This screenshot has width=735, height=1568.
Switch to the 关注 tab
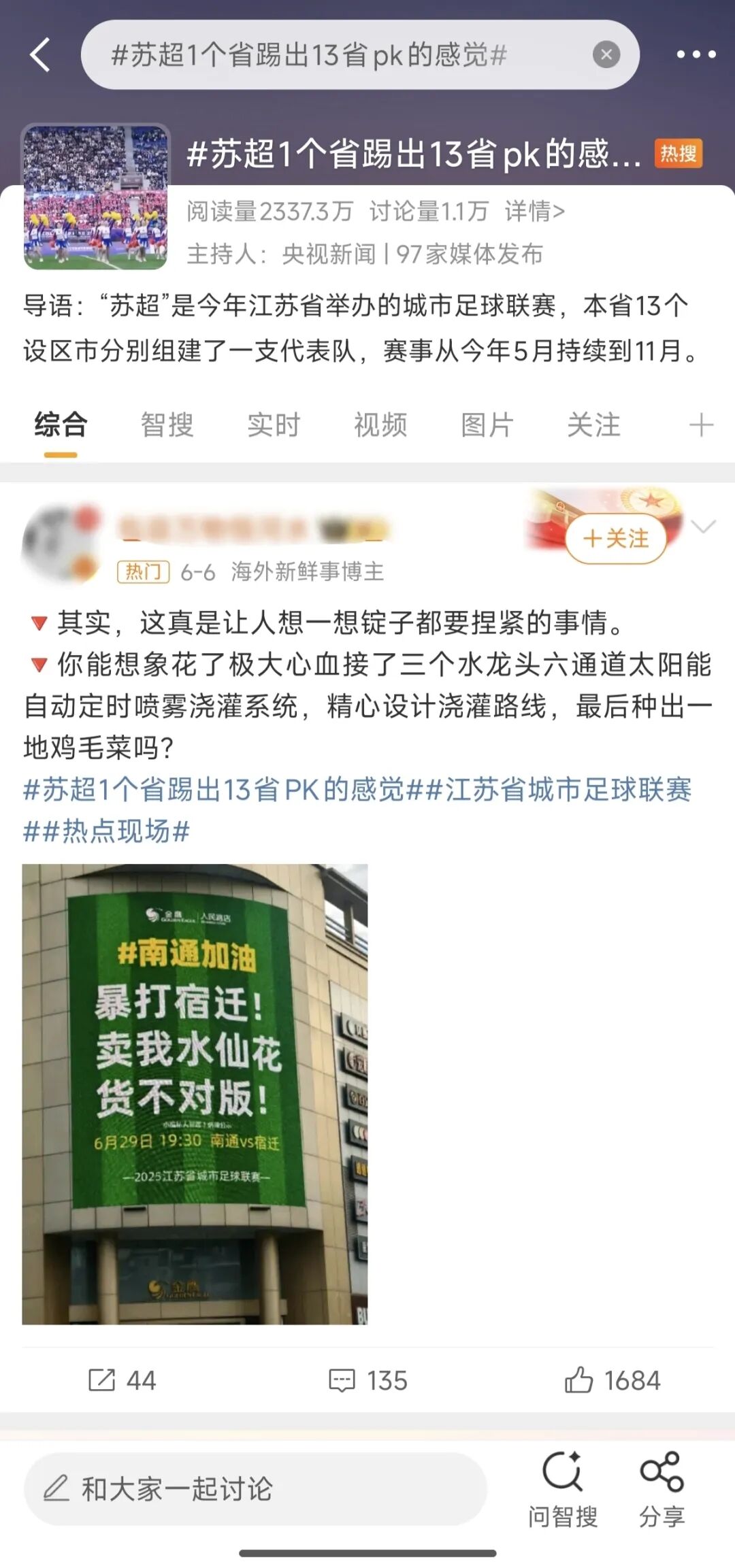pos(593,425)
